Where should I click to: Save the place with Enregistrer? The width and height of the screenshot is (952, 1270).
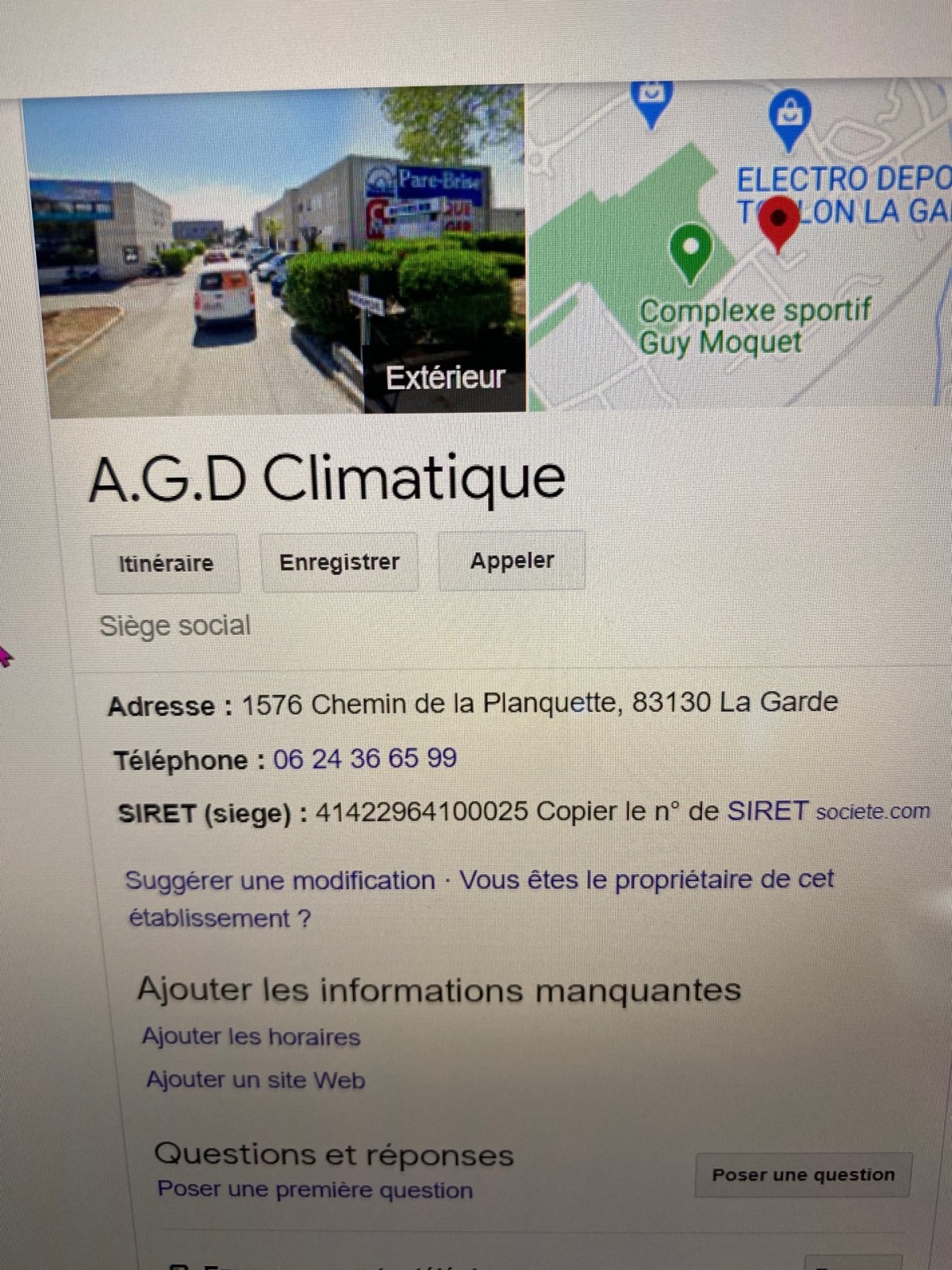tap(340, 562)
